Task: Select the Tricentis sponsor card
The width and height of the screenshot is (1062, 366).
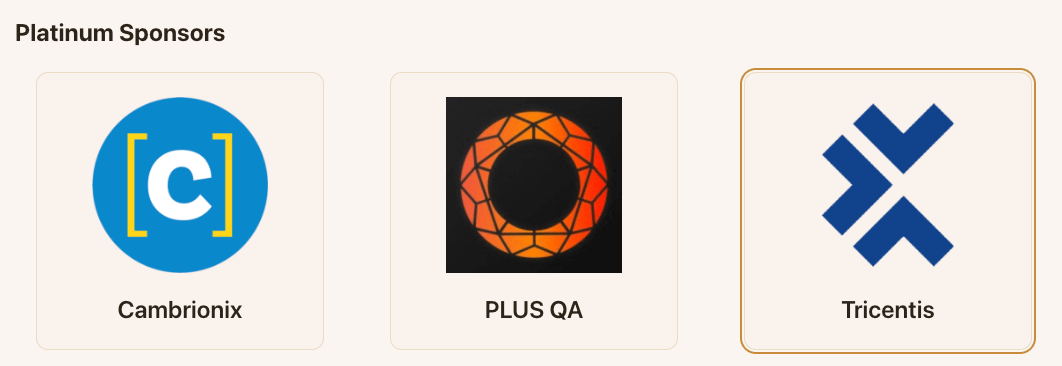Action: click(888, 211)
